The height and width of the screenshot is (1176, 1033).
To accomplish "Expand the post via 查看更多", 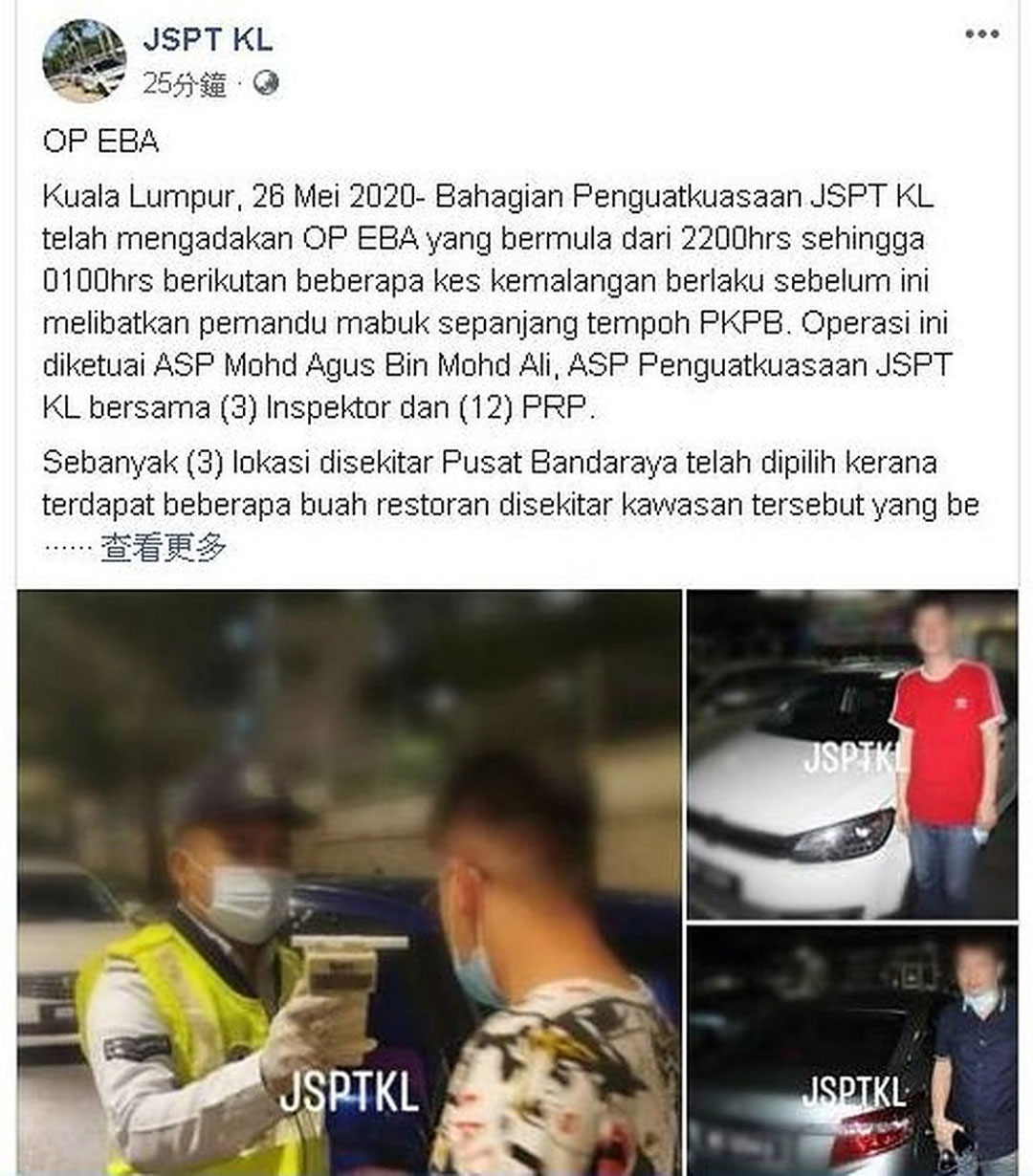I will coord(164,548).
